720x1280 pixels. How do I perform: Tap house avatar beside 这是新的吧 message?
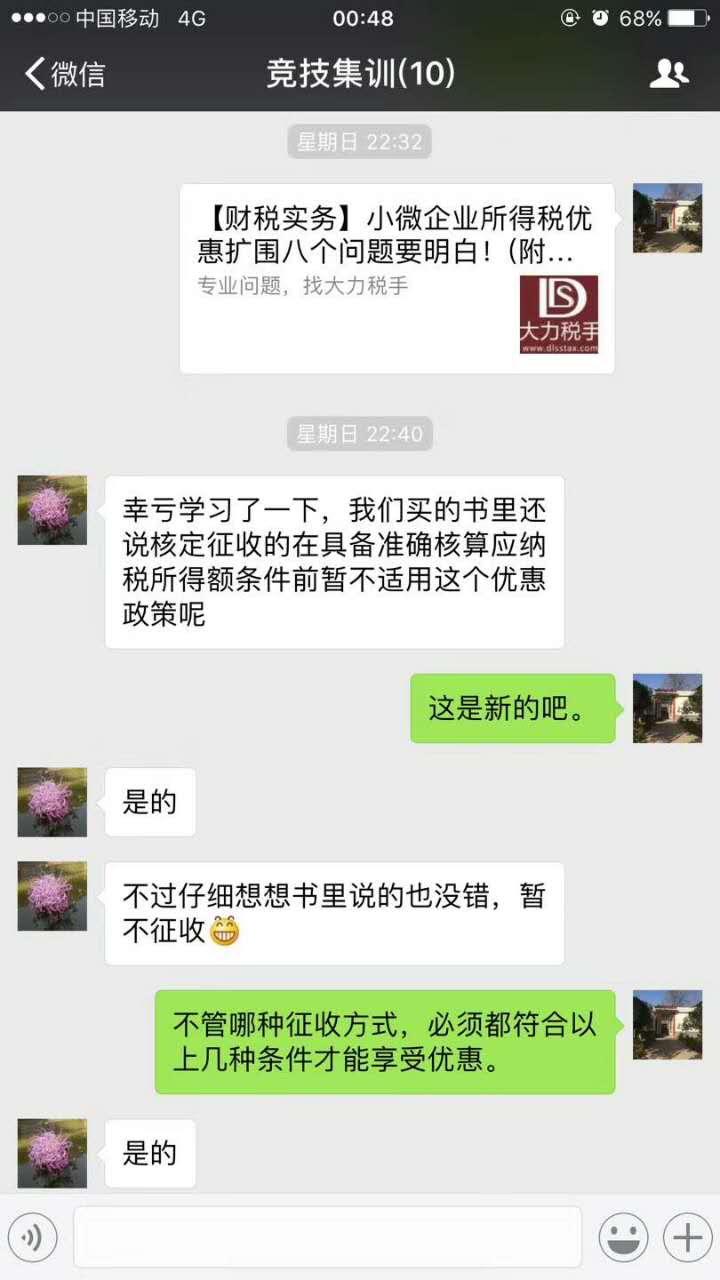(667, 708)
